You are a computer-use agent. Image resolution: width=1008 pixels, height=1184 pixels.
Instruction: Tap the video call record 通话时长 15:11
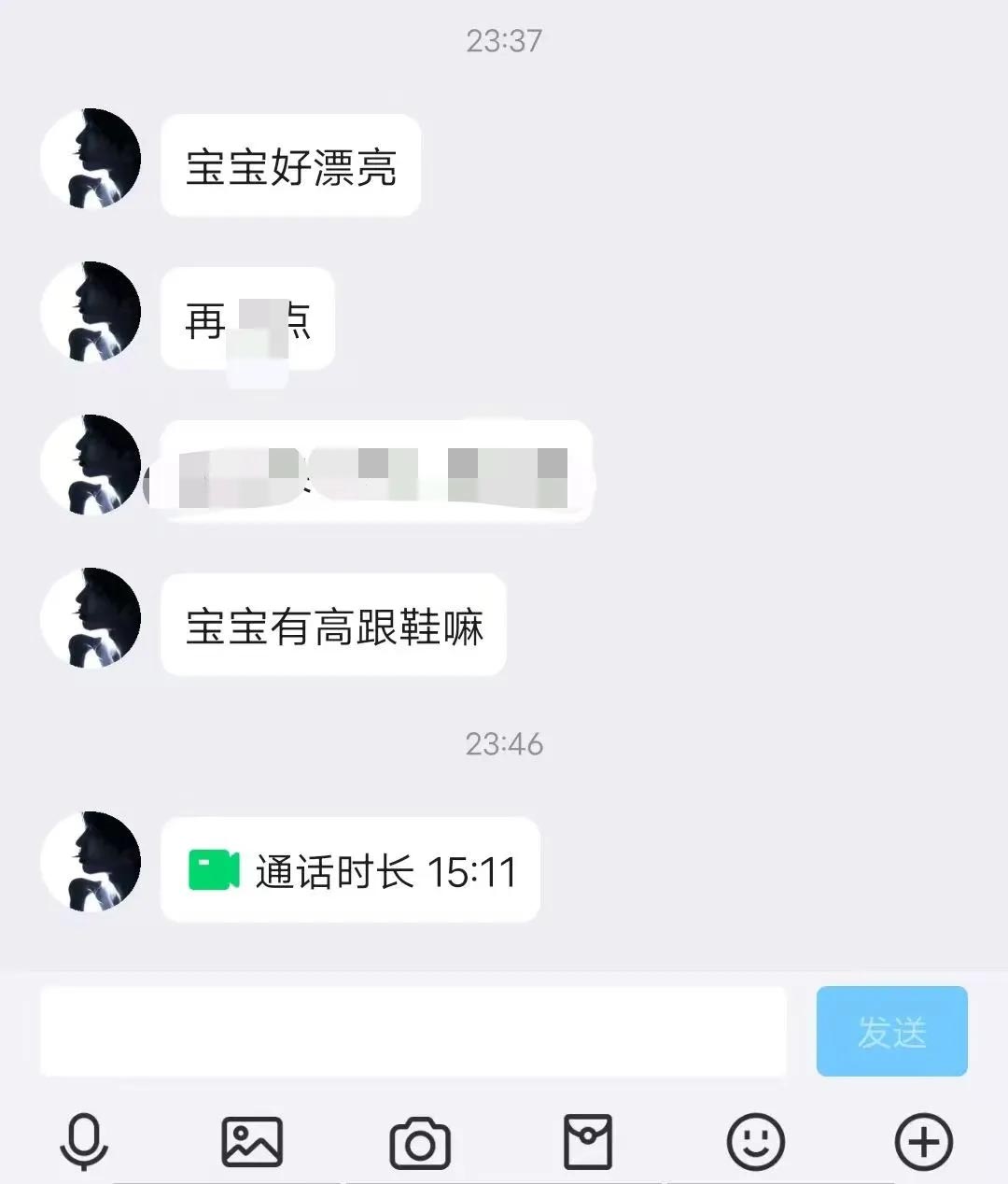pos(350,870)
